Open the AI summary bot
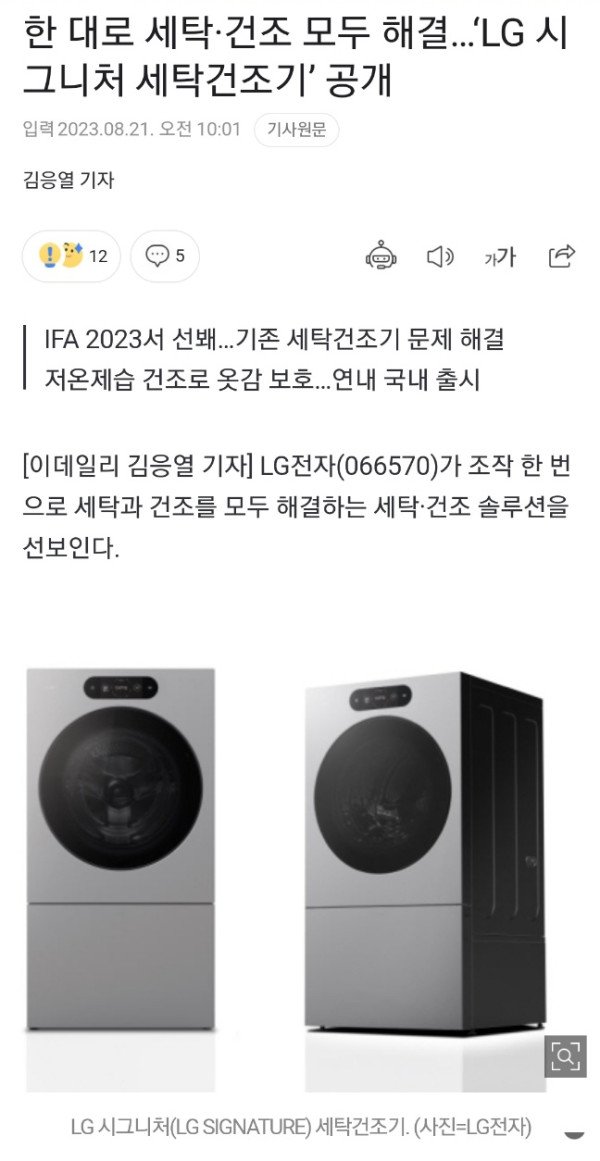Screen dimensions: 600x1161 click(x=381, y=256)
